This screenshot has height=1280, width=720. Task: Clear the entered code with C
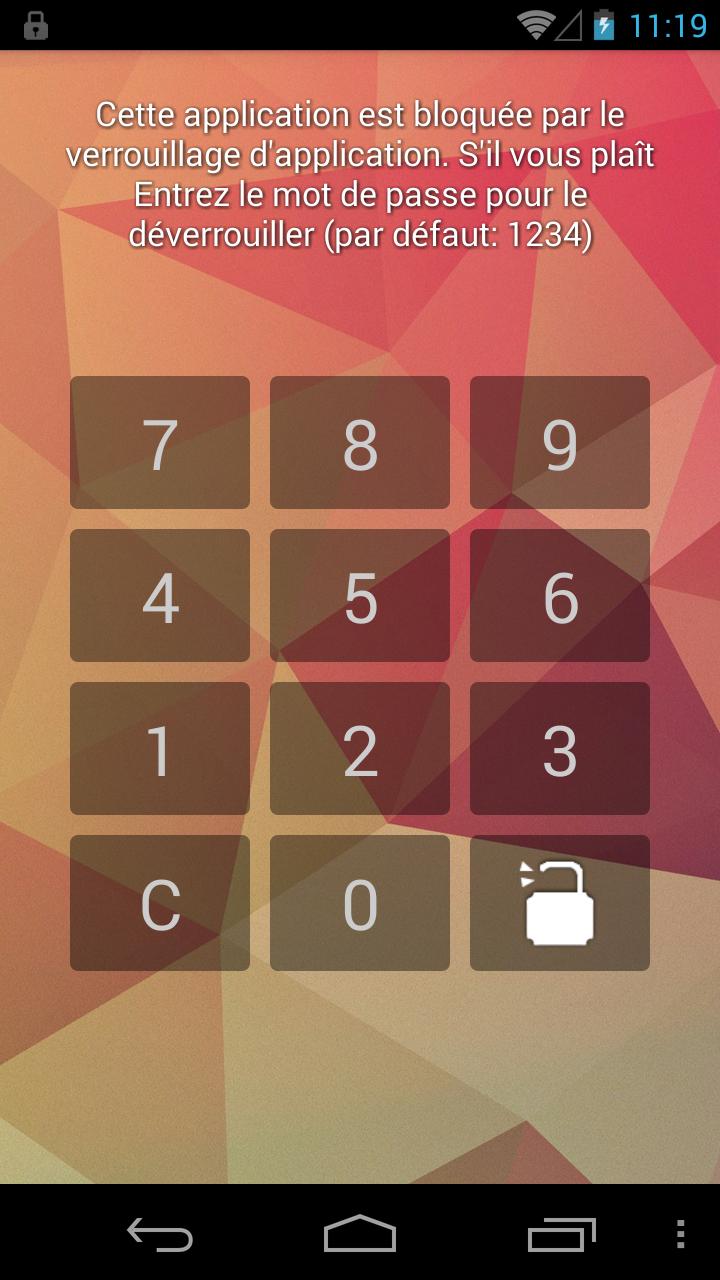coord(160,903)
